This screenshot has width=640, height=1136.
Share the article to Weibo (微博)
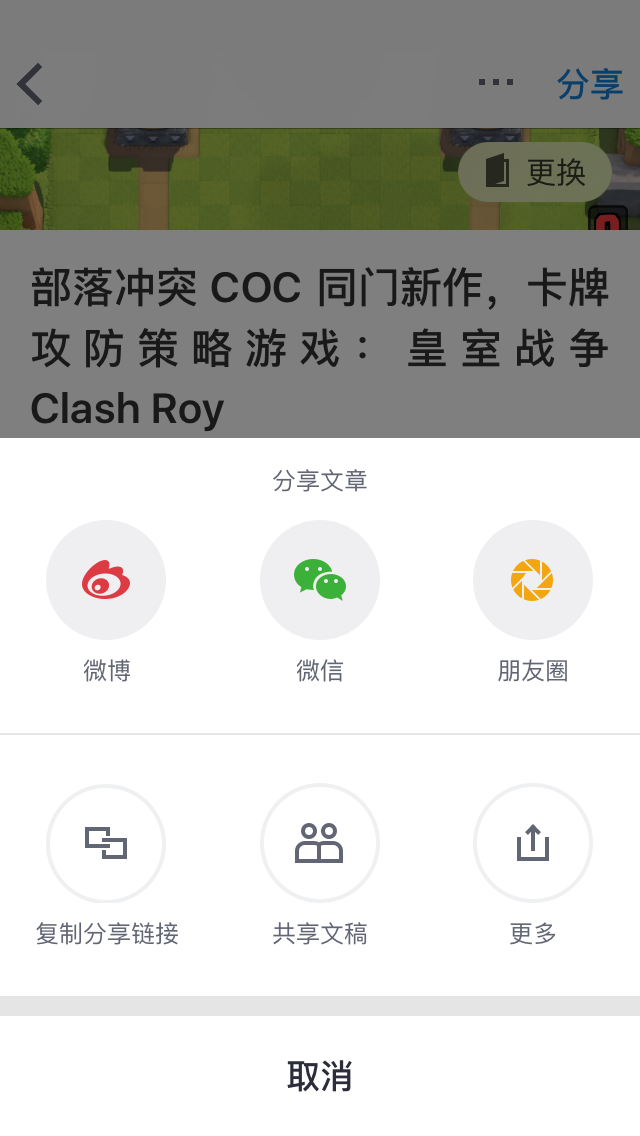[x=106, y=580]
